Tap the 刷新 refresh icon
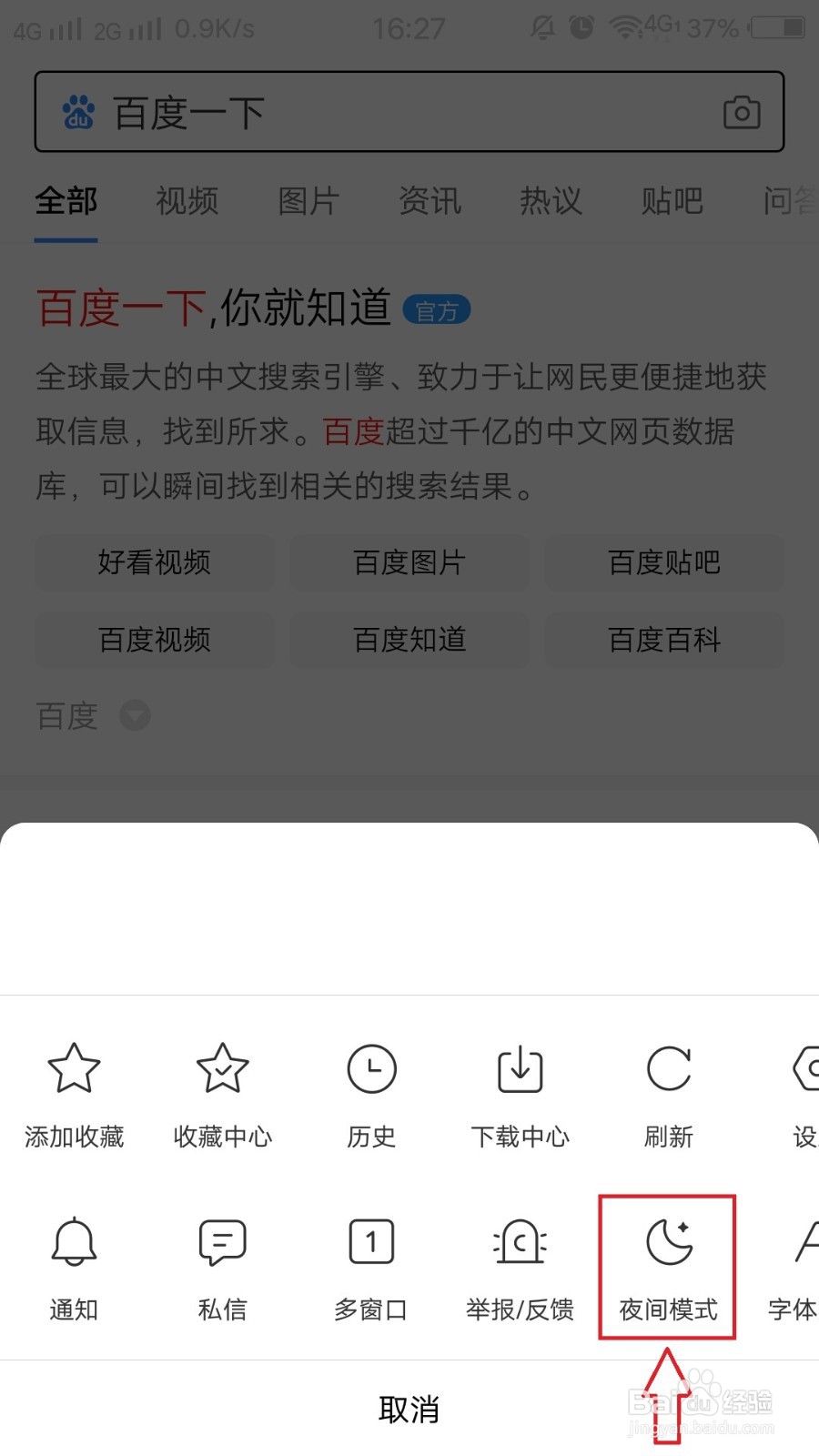 click(x=669, y=1092)
